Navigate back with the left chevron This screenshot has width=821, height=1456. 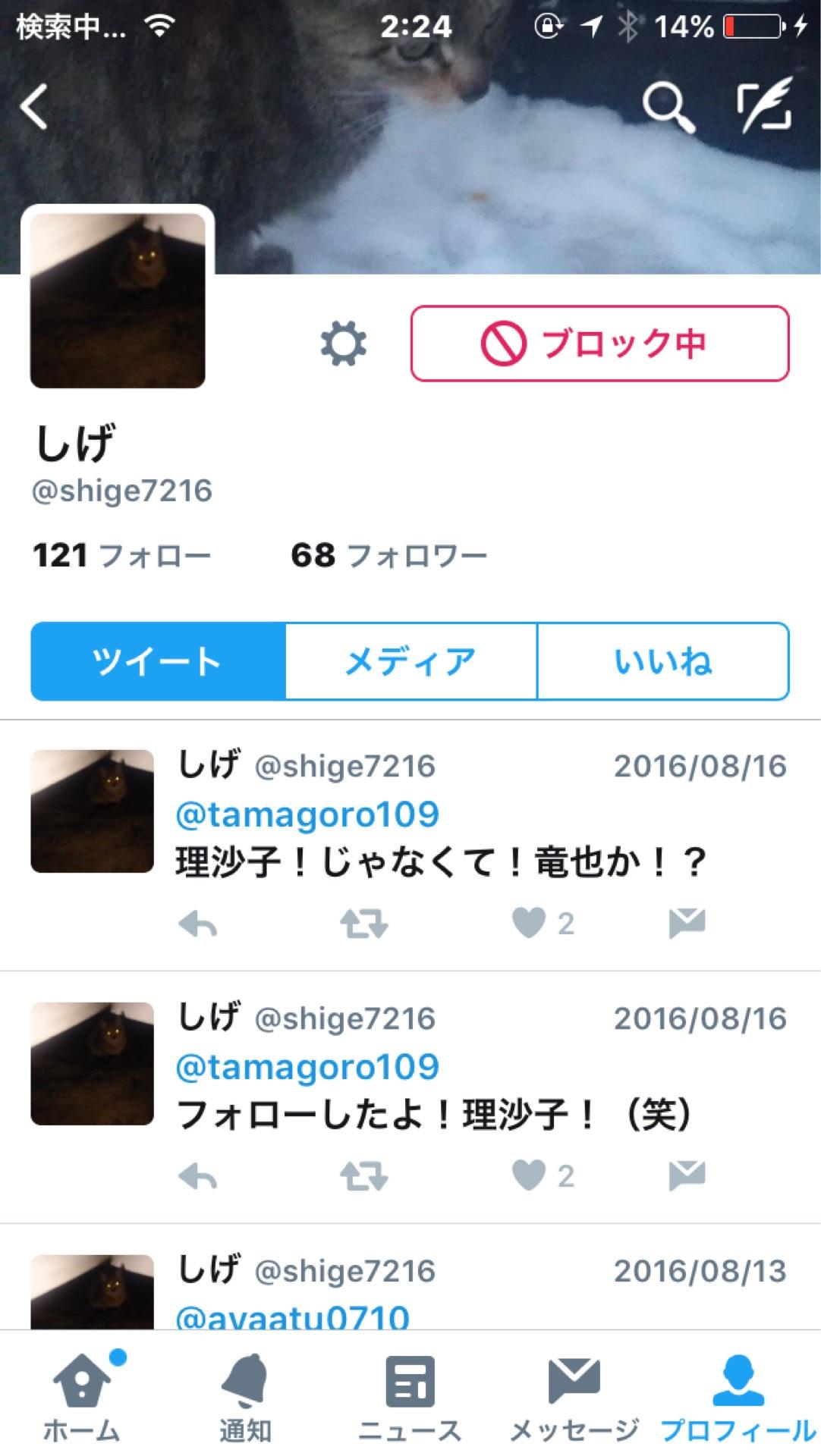click(x=34, y=106)
